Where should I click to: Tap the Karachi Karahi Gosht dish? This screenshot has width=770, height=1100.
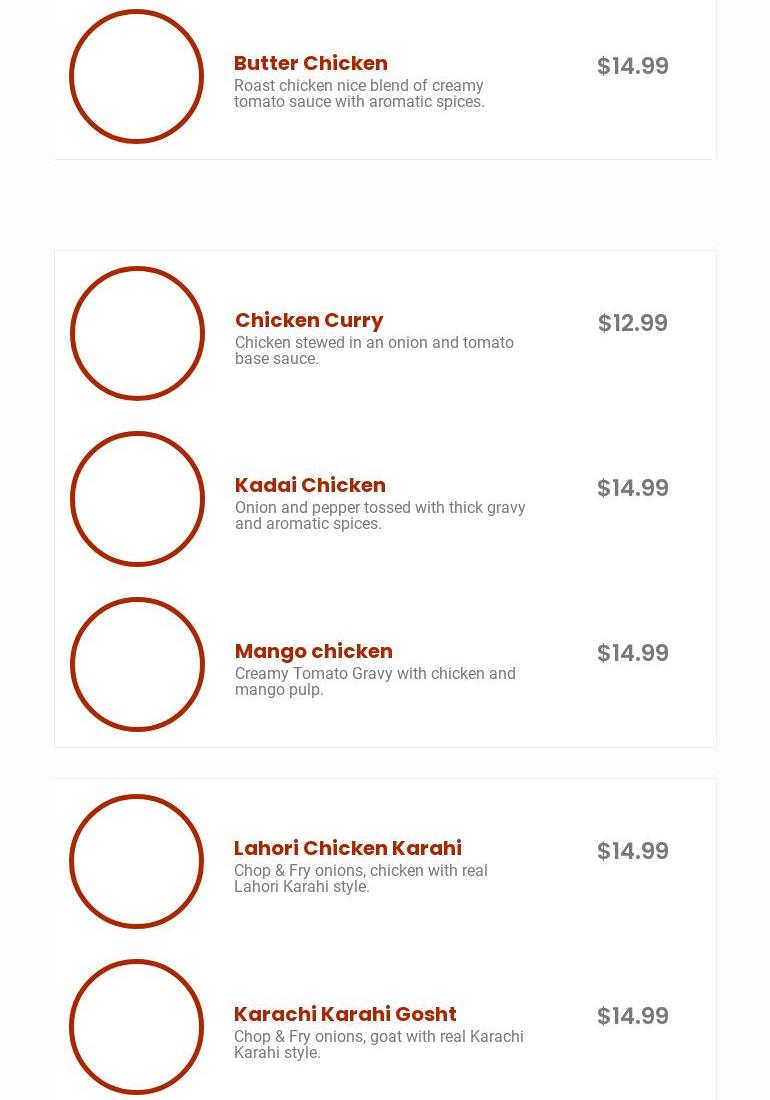[x=344, y=1014]
